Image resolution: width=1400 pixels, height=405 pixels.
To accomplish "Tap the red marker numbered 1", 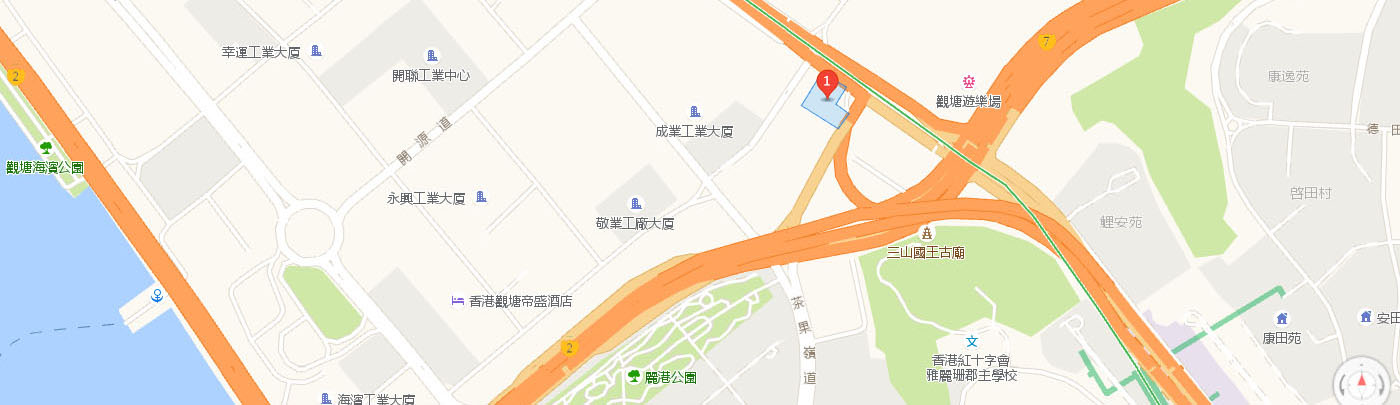I will 827,84.
